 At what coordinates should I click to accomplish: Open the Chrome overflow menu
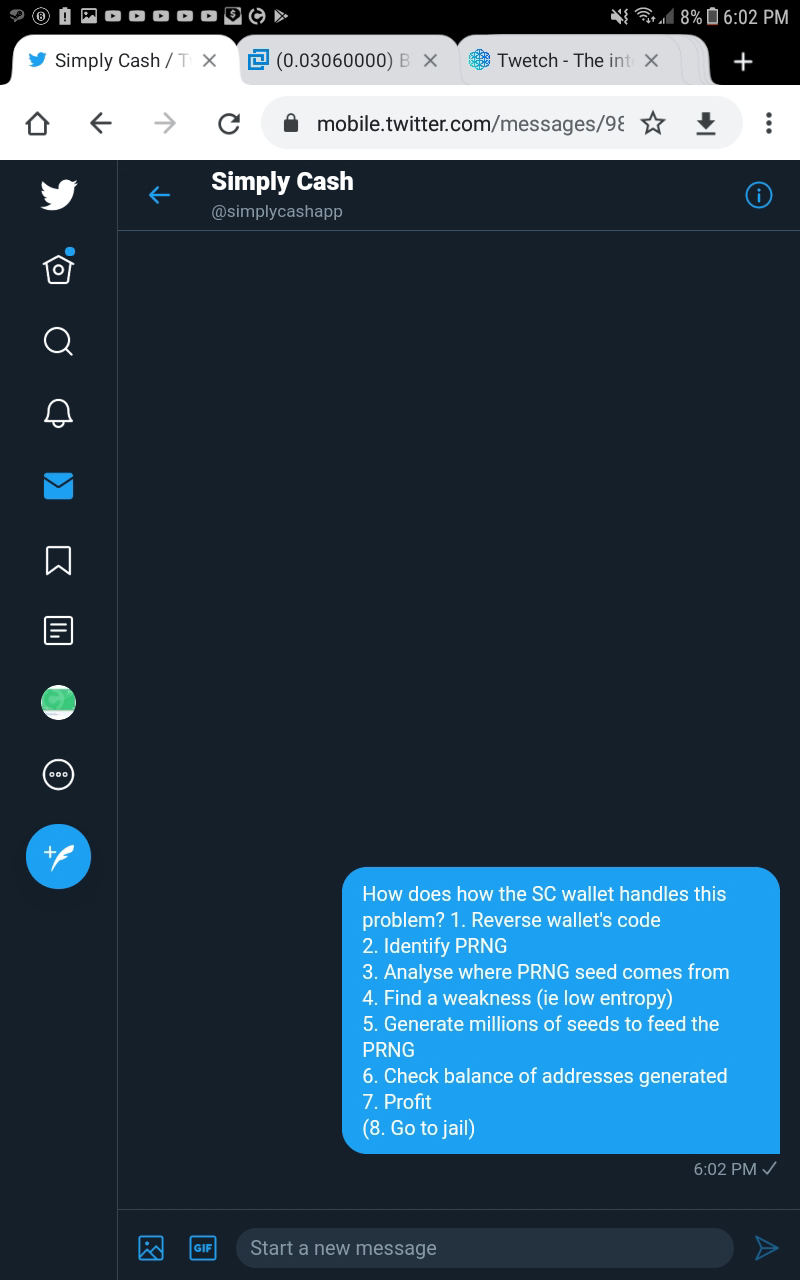click(x=768, y=123)
